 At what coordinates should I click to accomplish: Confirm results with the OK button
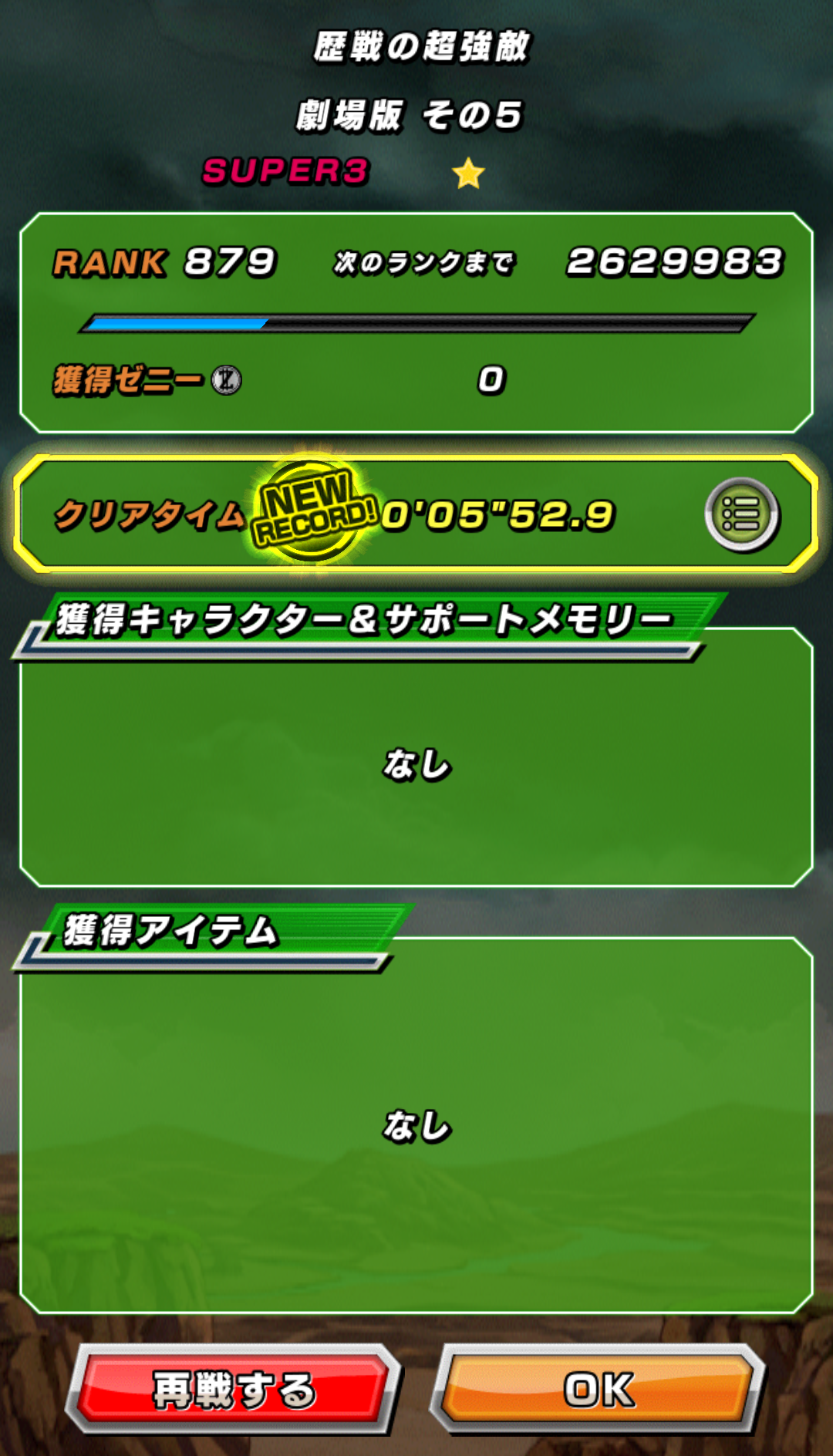599,1390
